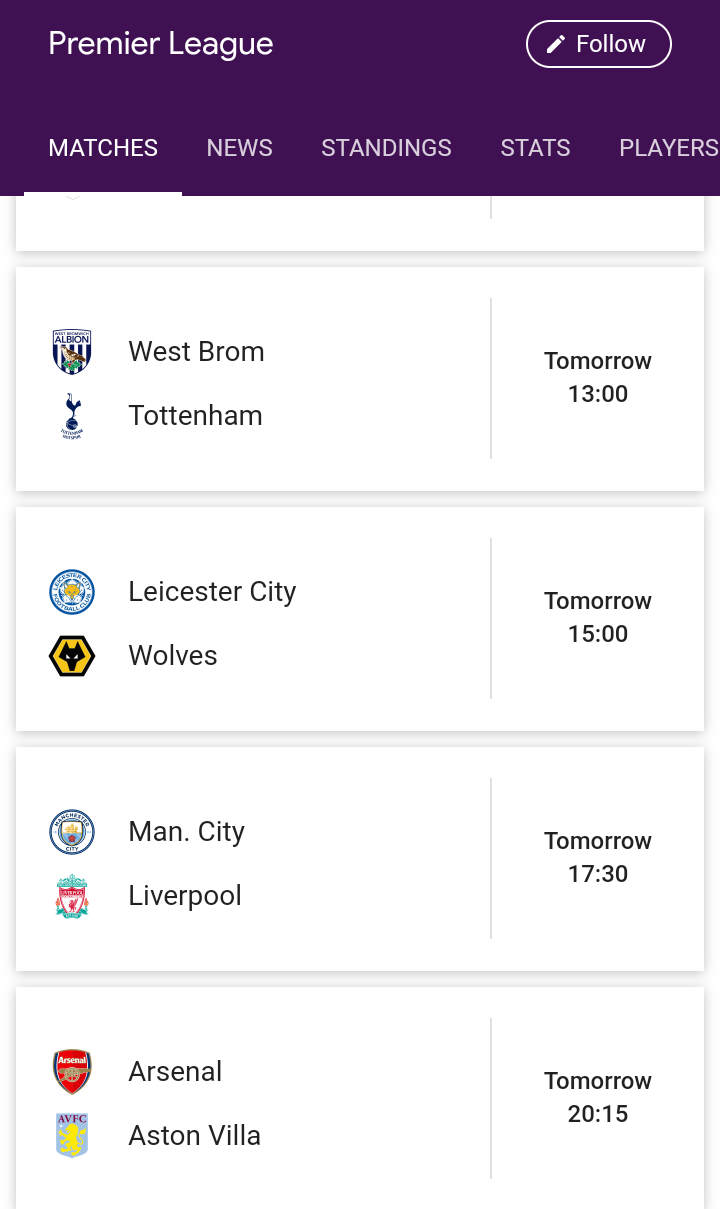Open the Arsenal vs Aston Villa match
This screenshot has width=720, height=1209.
click(360, 1098)
